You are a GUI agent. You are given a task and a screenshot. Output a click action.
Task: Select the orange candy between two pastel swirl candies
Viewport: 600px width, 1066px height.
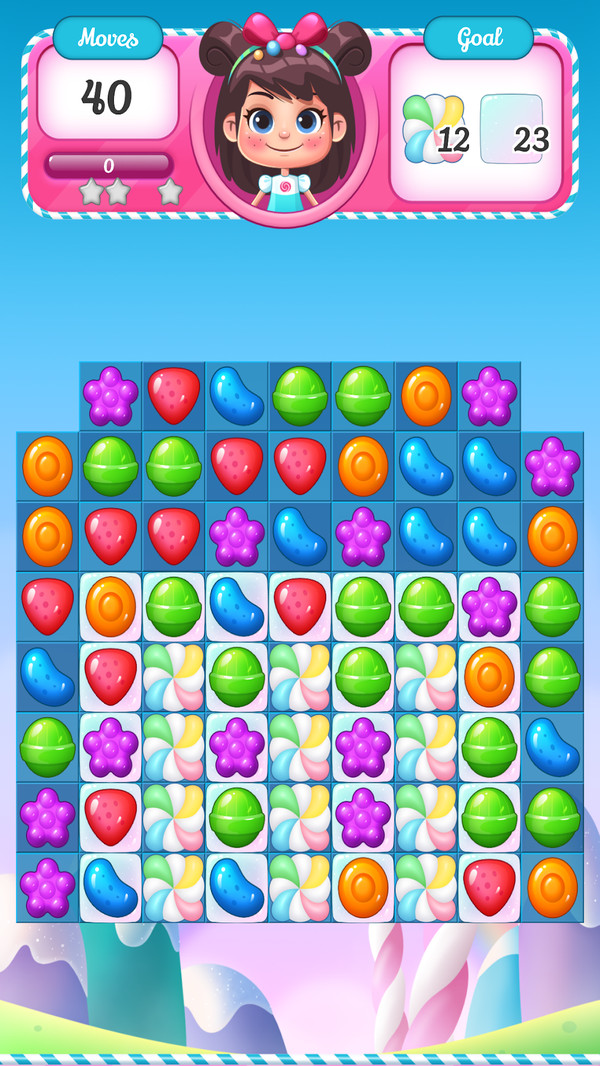click(x=364, y=887)
